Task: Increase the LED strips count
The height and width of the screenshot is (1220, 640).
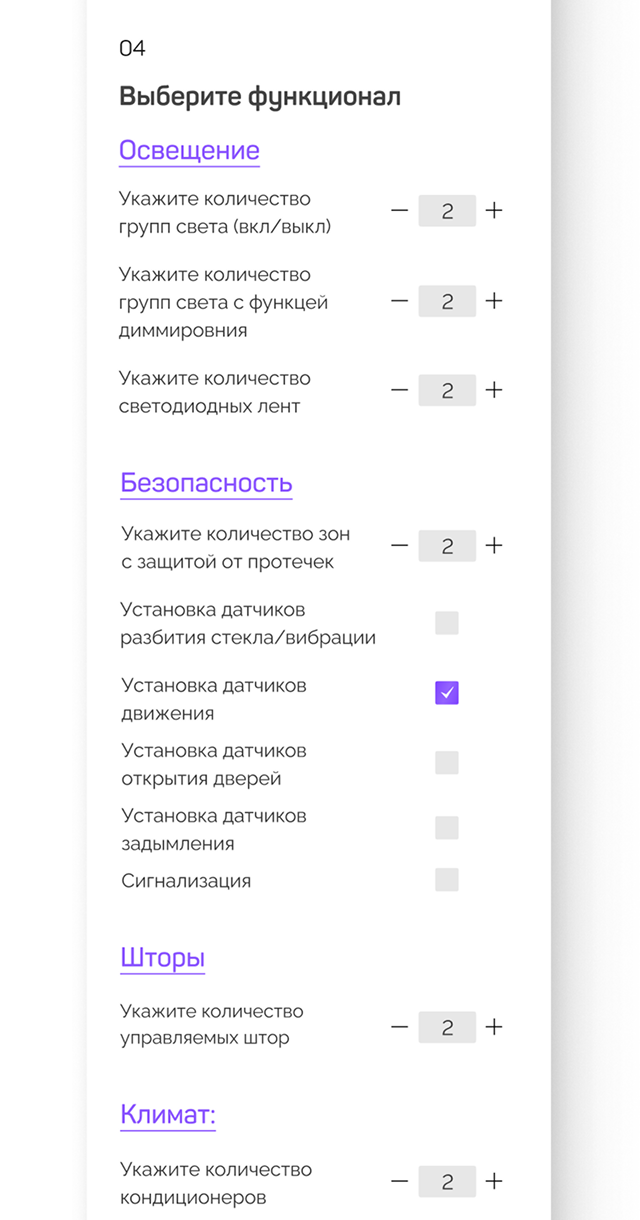Action: click(493, 390)
